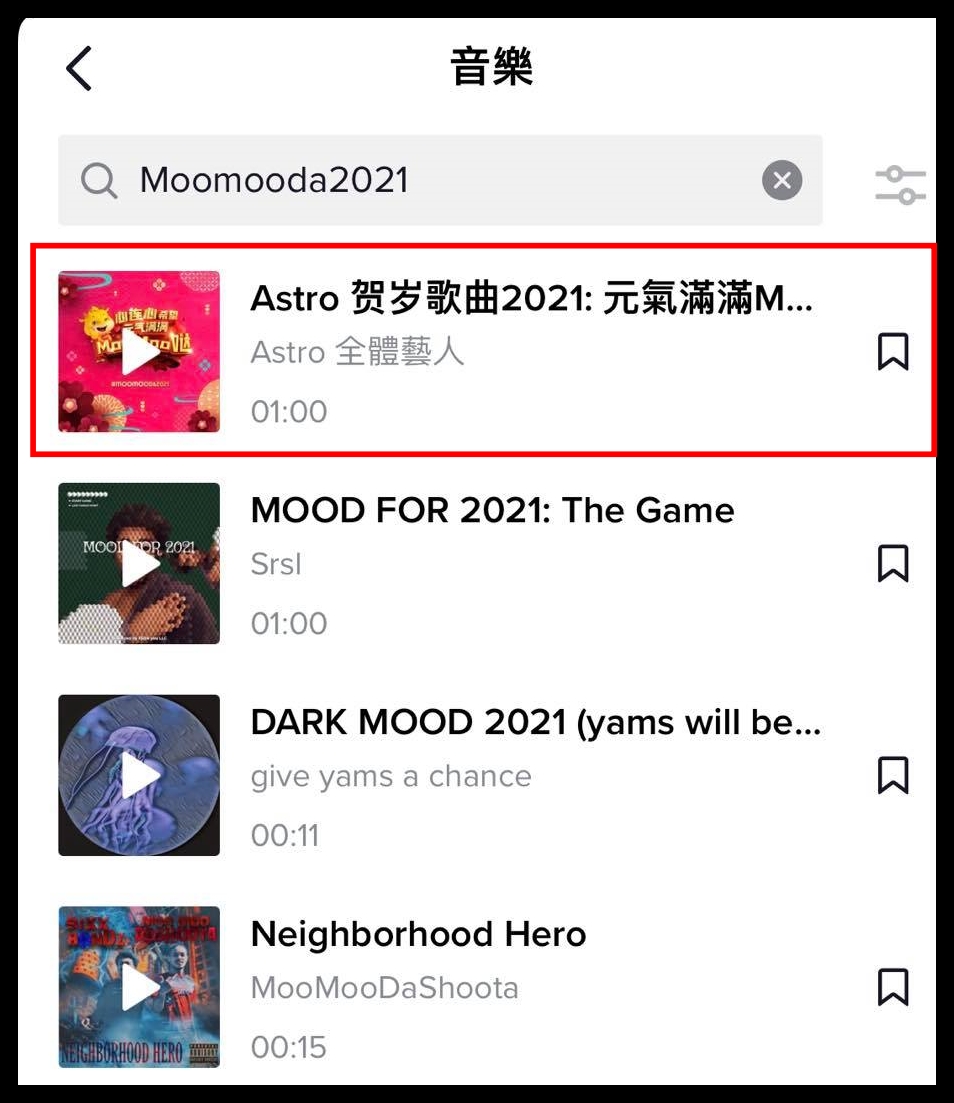954x1103 pixels.
Task: Play the DARK MOOD 2021 preview
Action: 139,775
